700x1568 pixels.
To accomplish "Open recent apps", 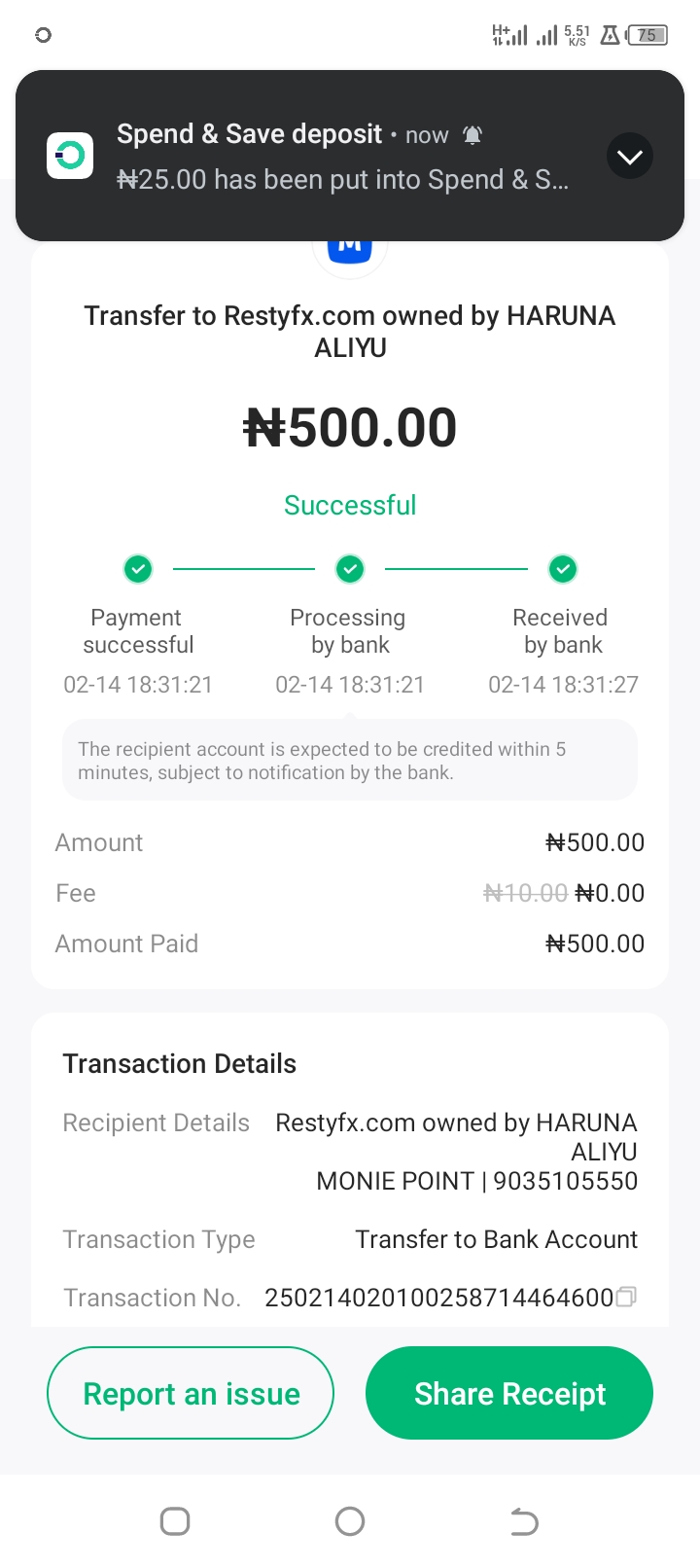I will pyautogui.click(x=175, y=1521).
